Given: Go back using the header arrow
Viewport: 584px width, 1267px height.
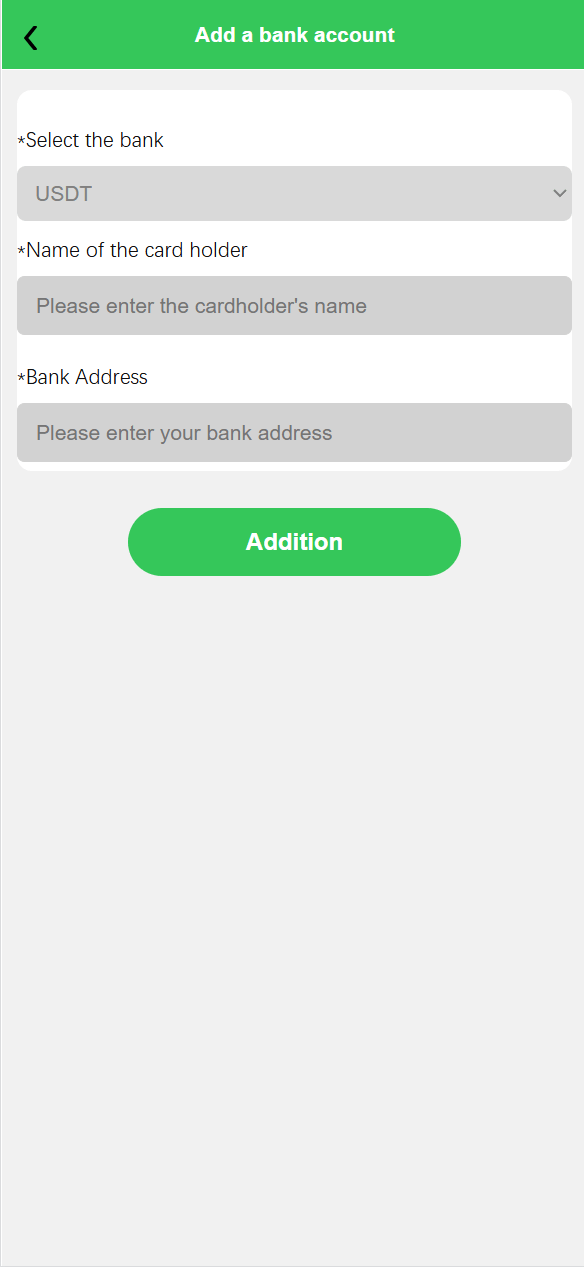Looking at the screenshot, I should click(31, 37).
